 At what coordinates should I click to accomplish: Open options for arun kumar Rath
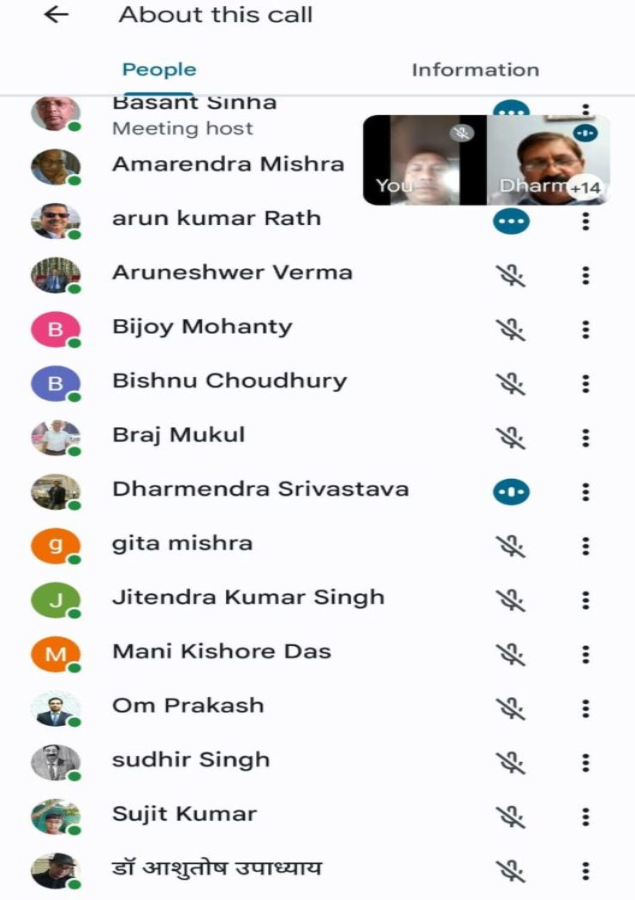(x=586, y=221)
